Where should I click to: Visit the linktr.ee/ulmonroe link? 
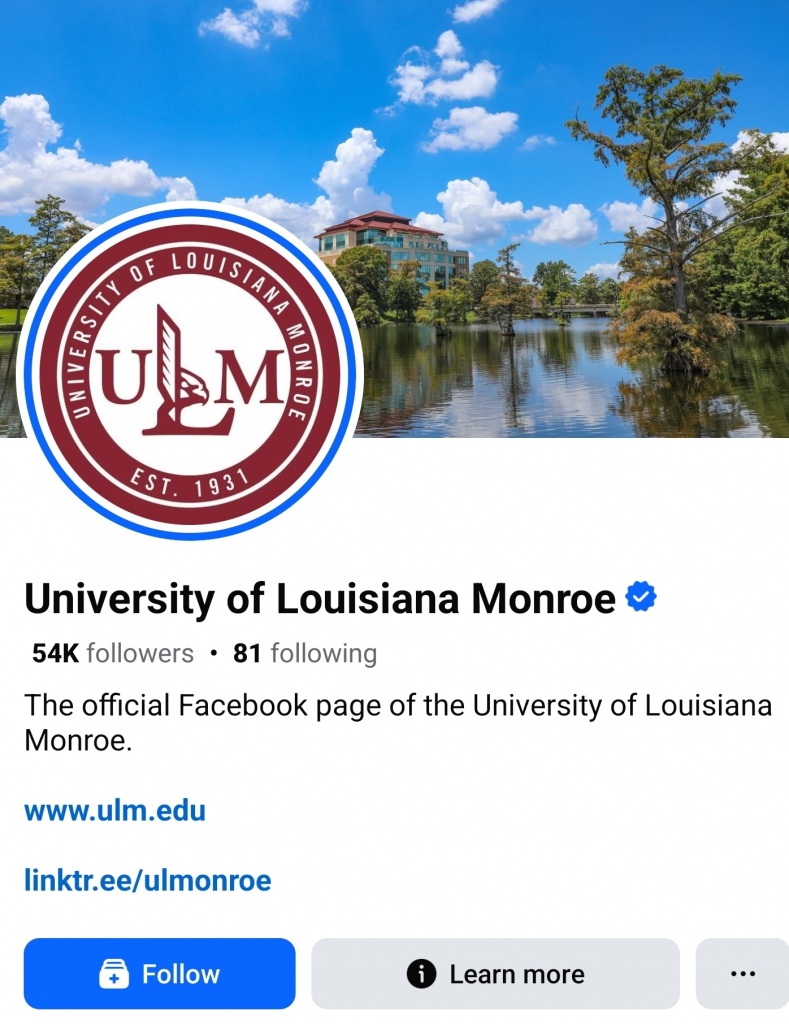click(148, 880)
